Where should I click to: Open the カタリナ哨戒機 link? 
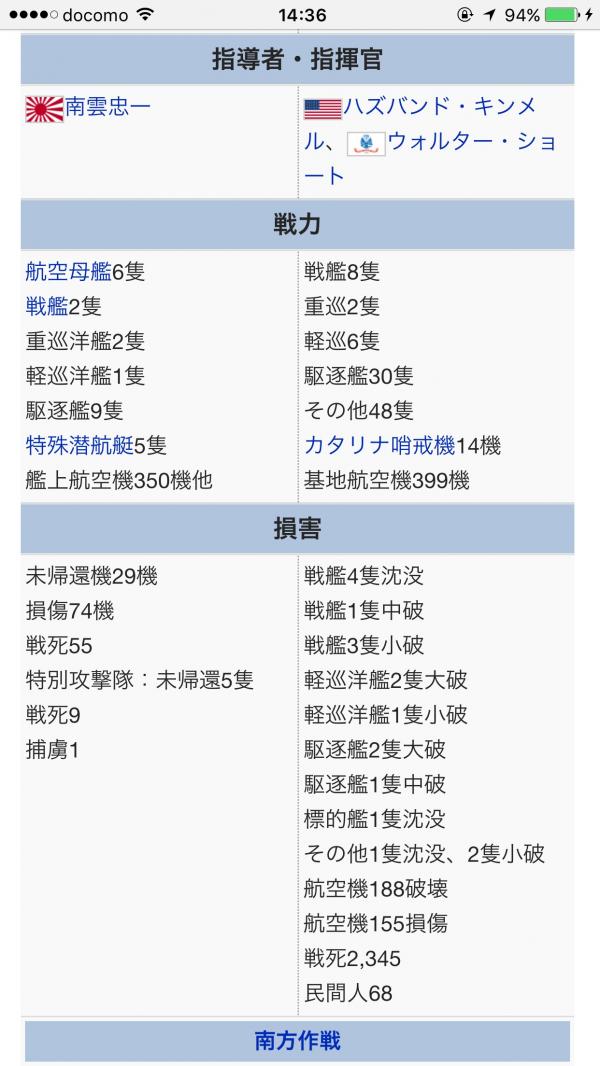pos(379,445)
